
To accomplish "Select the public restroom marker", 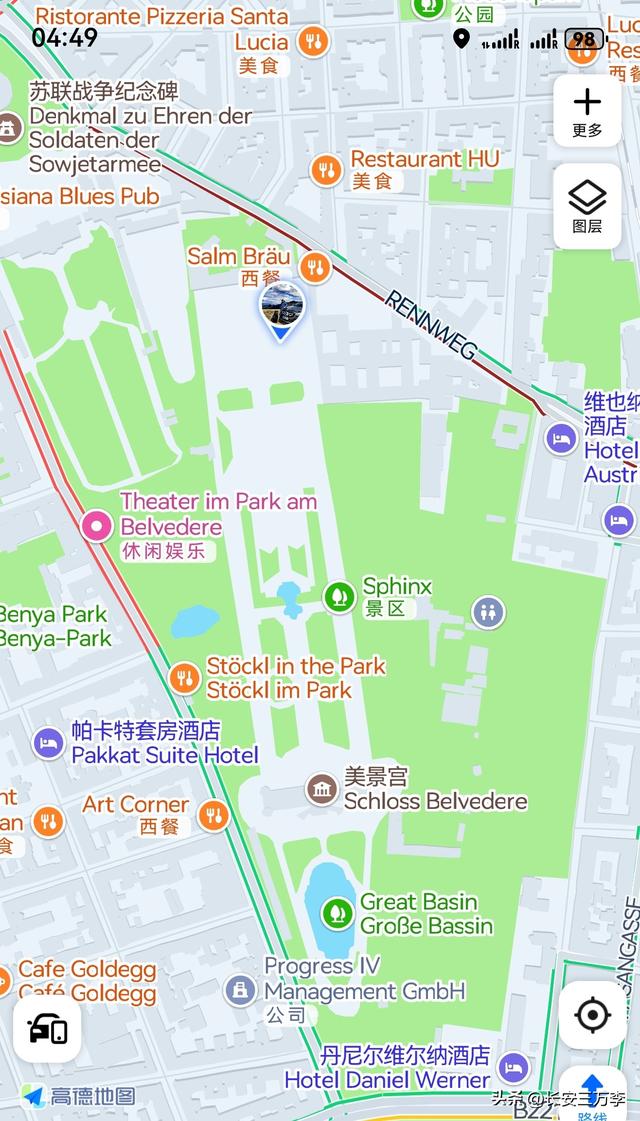I will point(488,612).
